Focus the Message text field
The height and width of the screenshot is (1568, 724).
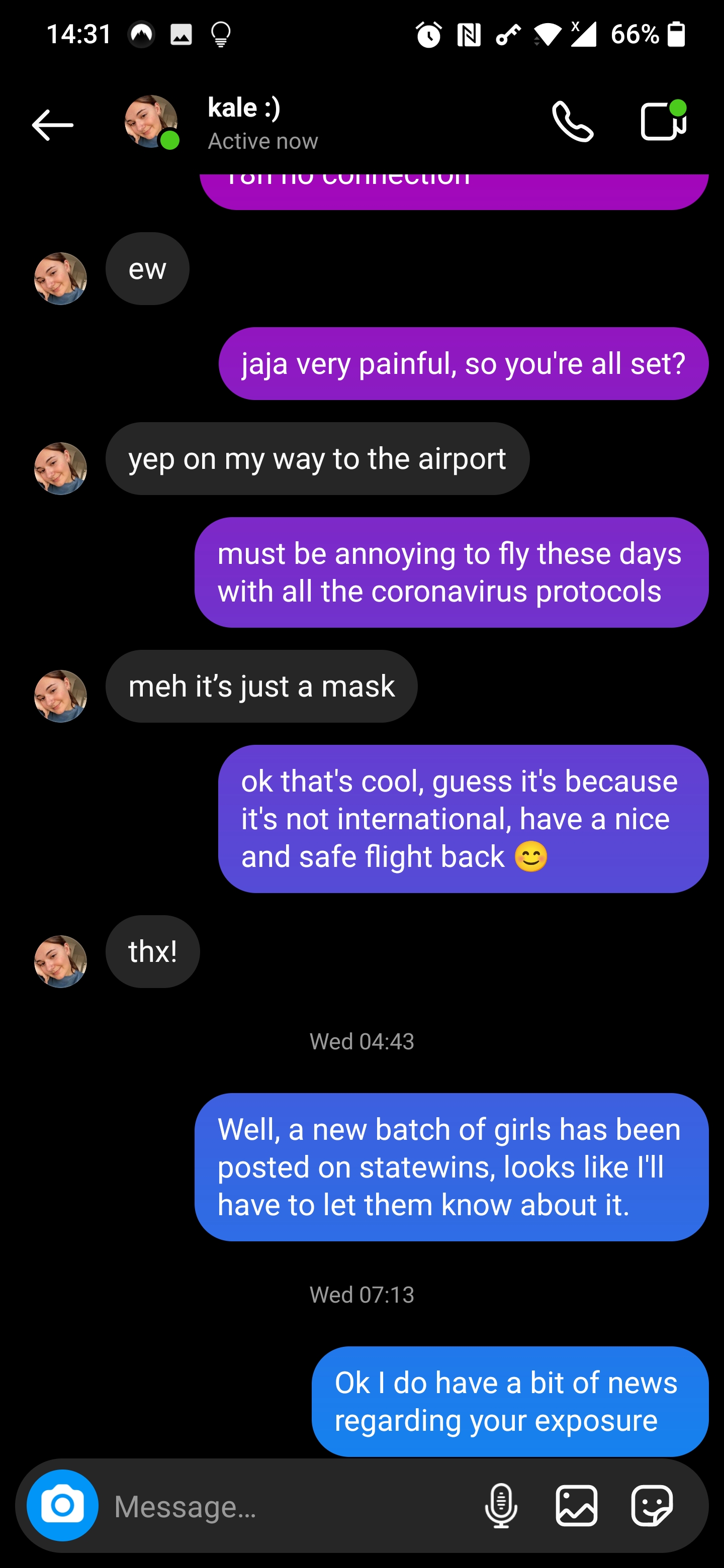(286, 1507)
